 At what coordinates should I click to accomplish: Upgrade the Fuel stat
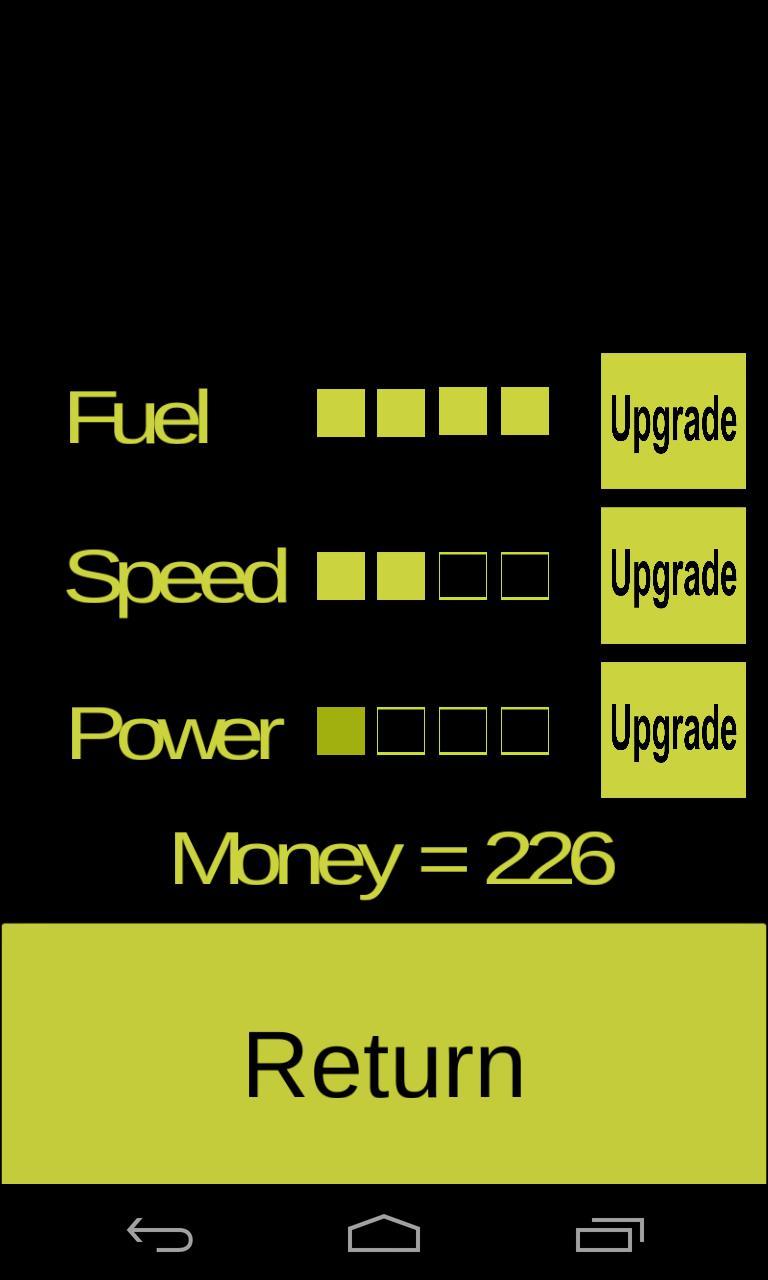pyautogui.click(x=673, y=421)
